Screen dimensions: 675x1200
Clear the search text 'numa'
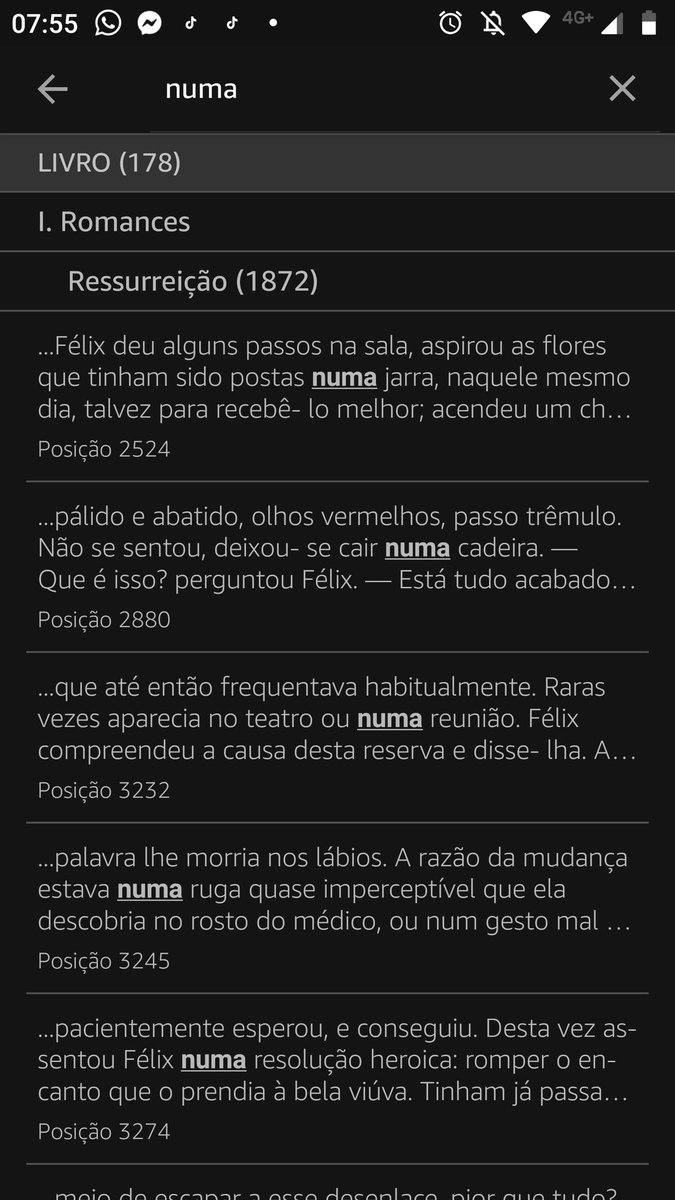(x=622, y=90)
